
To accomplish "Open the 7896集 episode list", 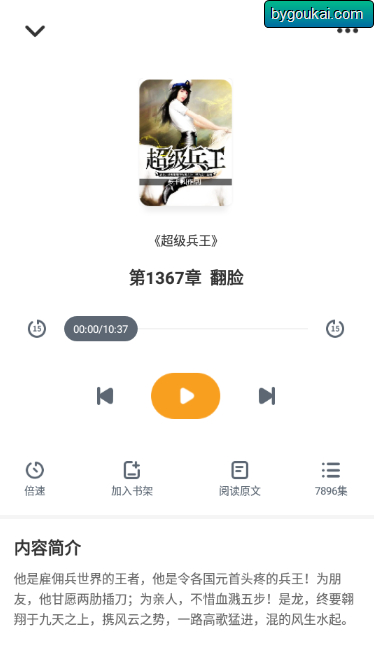I will point(331,479).
